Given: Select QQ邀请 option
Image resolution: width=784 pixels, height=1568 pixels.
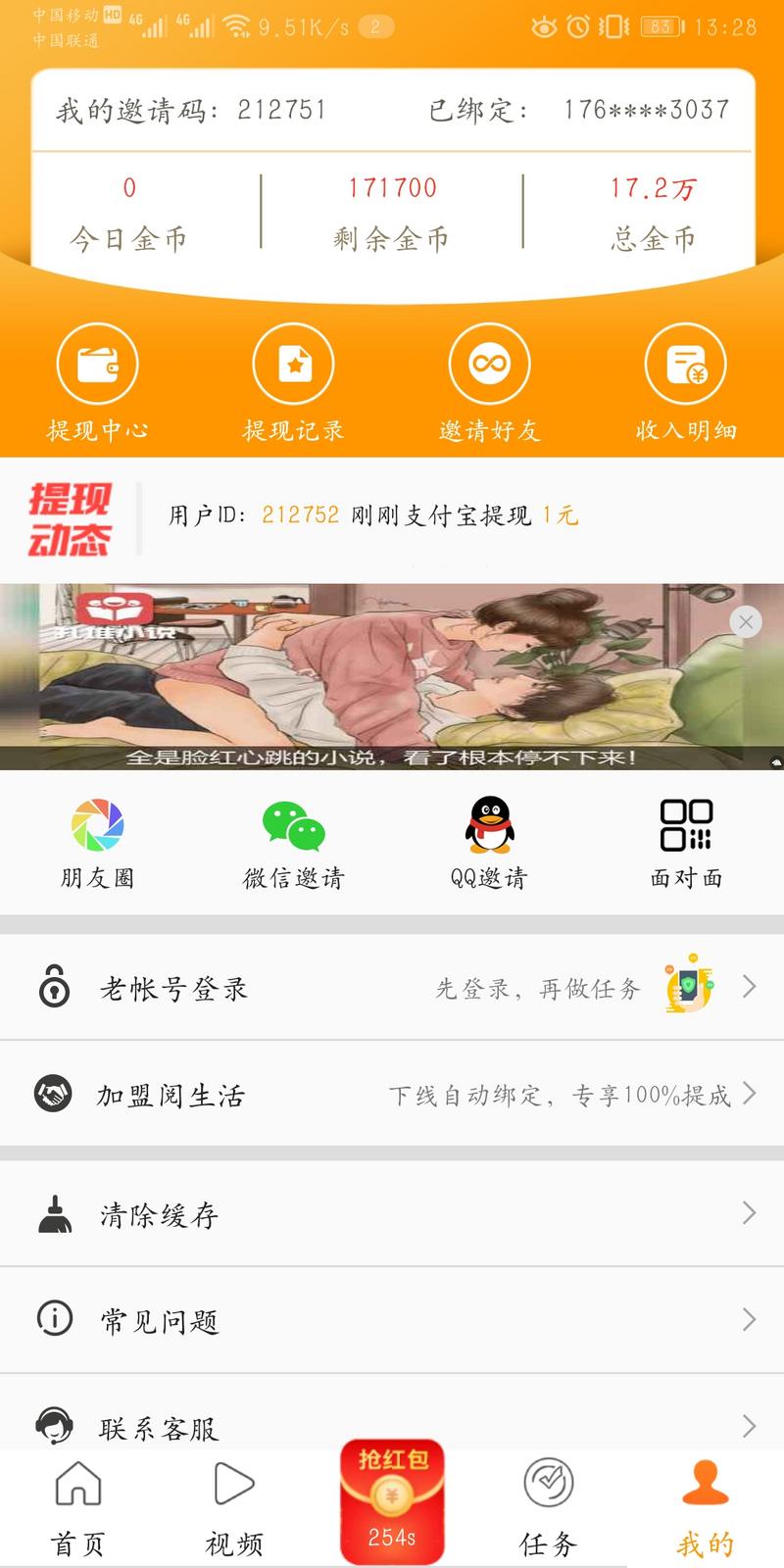Looking at the screenshot, I should click(x=489, y=843).
